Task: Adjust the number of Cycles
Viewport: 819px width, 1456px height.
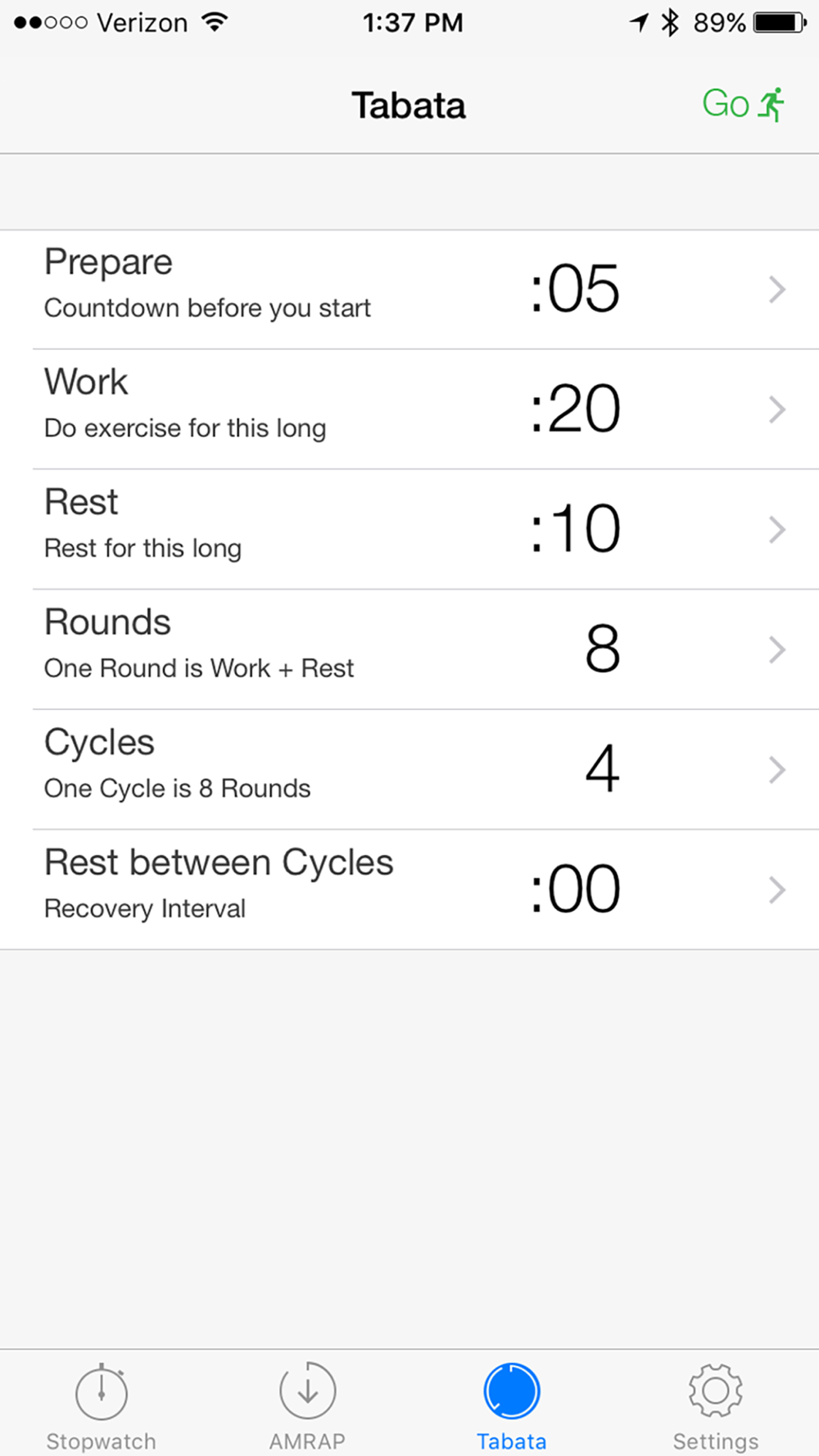Action: tap(409, 770)
